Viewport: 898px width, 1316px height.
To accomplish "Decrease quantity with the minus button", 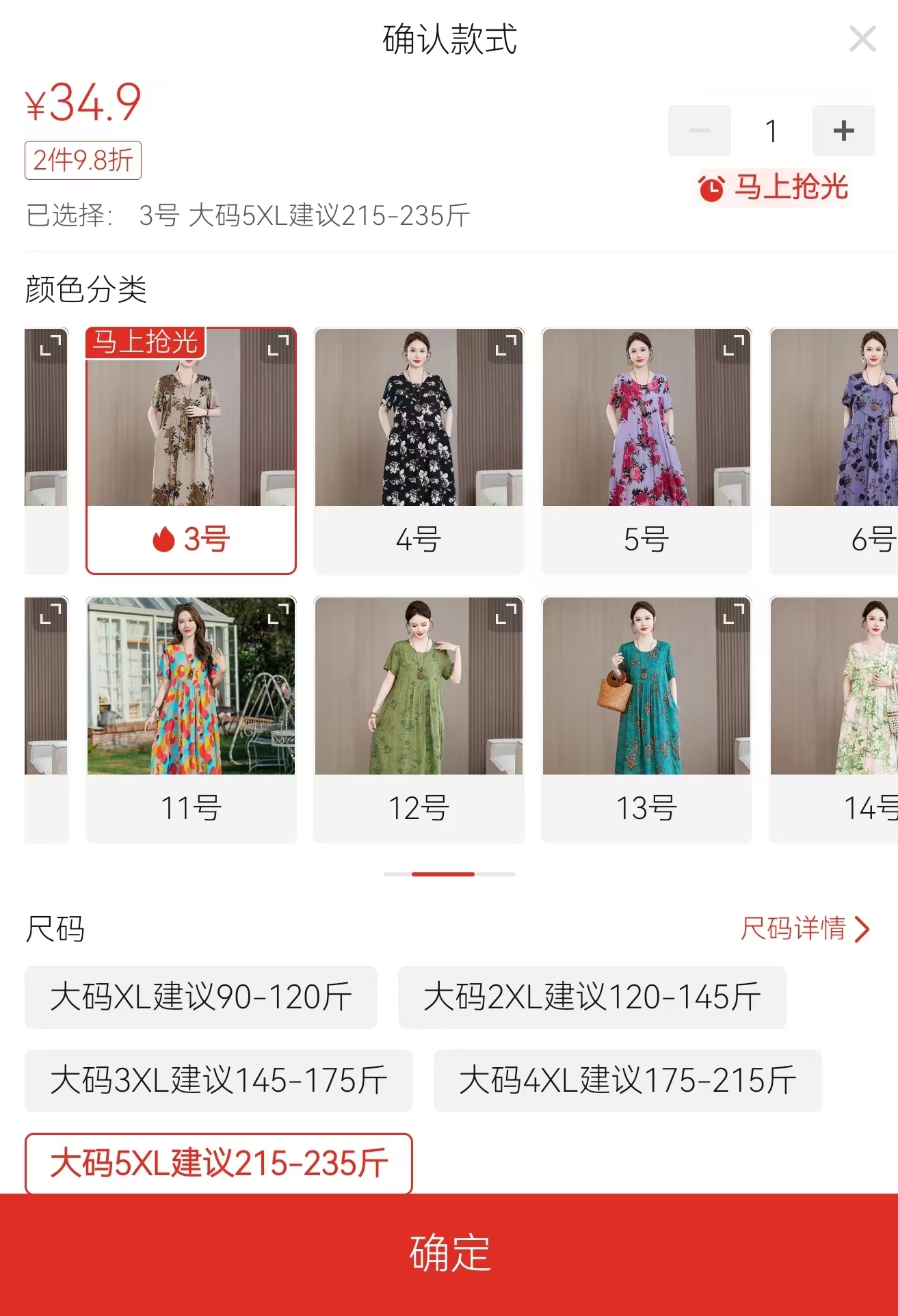I will tap(699, 131).
